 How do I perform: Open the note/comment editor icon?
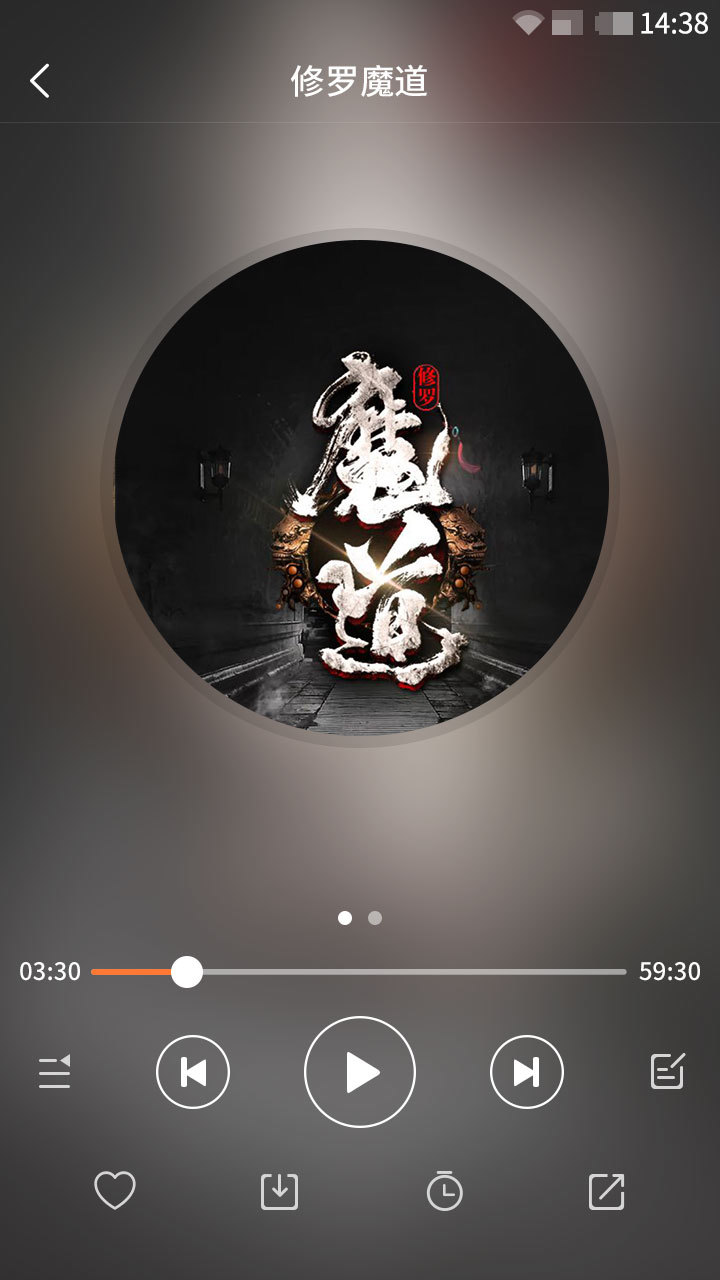click(x=667, y=1071)
